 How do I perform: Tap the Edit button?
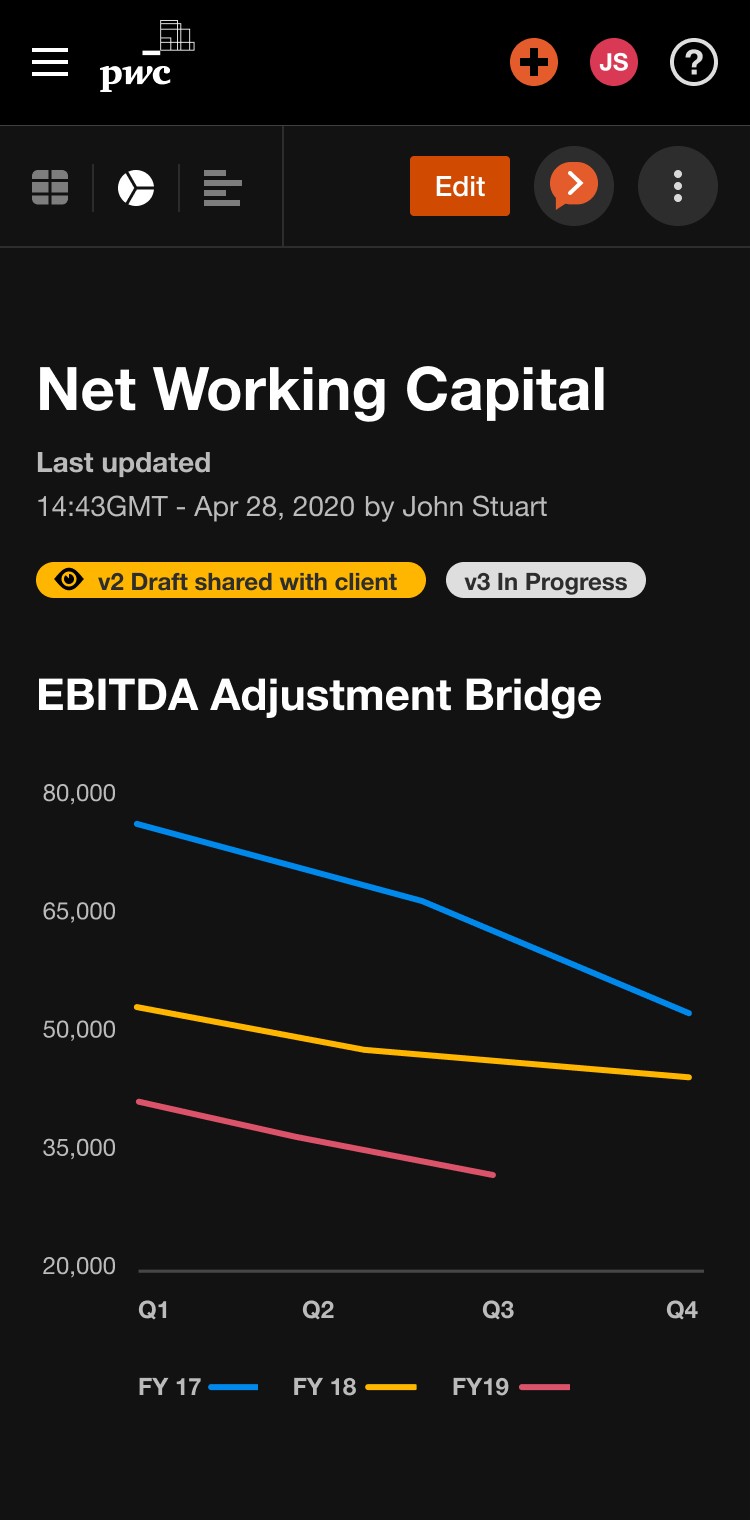click(460, 186)
